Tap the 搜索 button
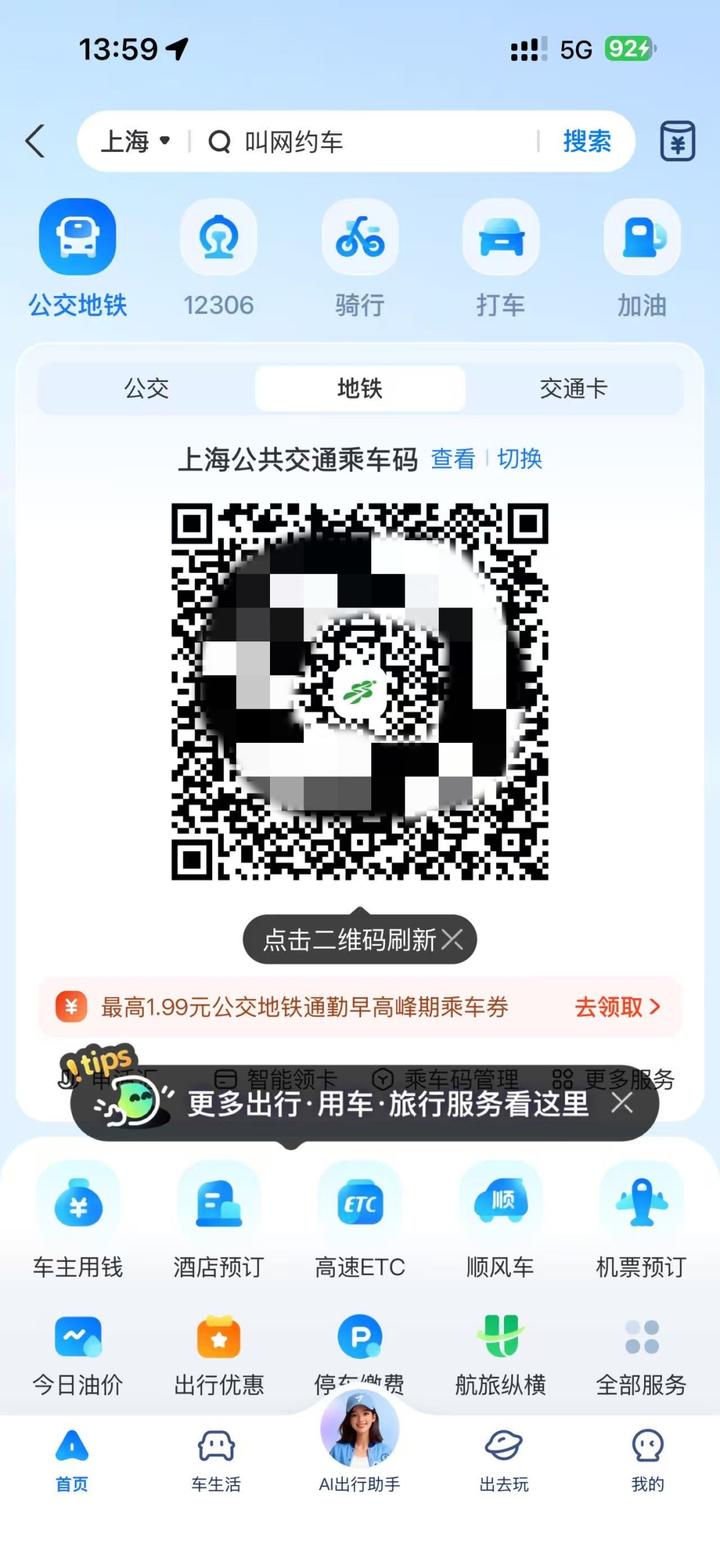 tap(587, 141)
